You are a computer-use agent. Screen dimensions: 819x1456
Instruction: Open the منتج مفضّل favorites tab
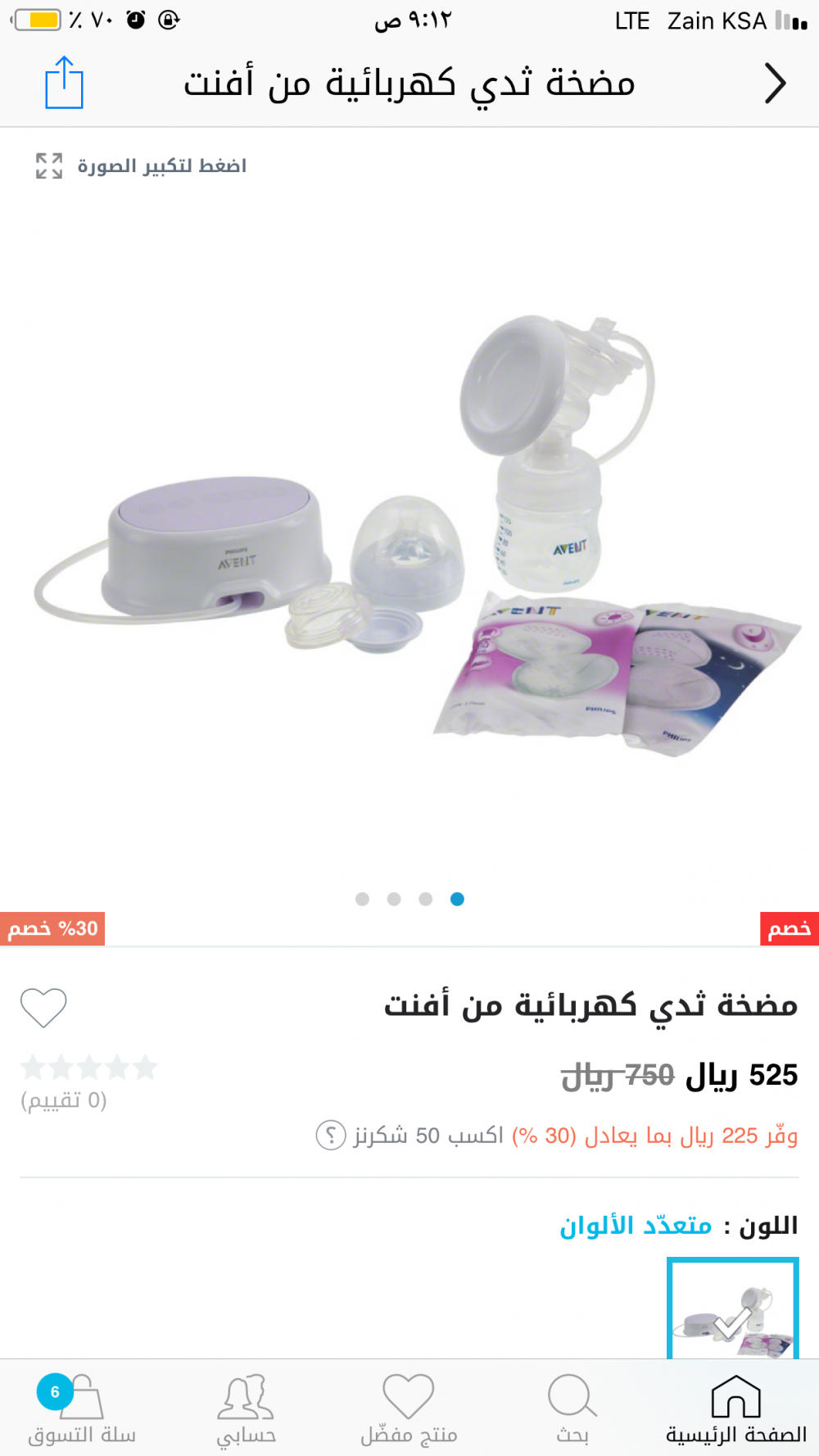(x=409, y=1409)
